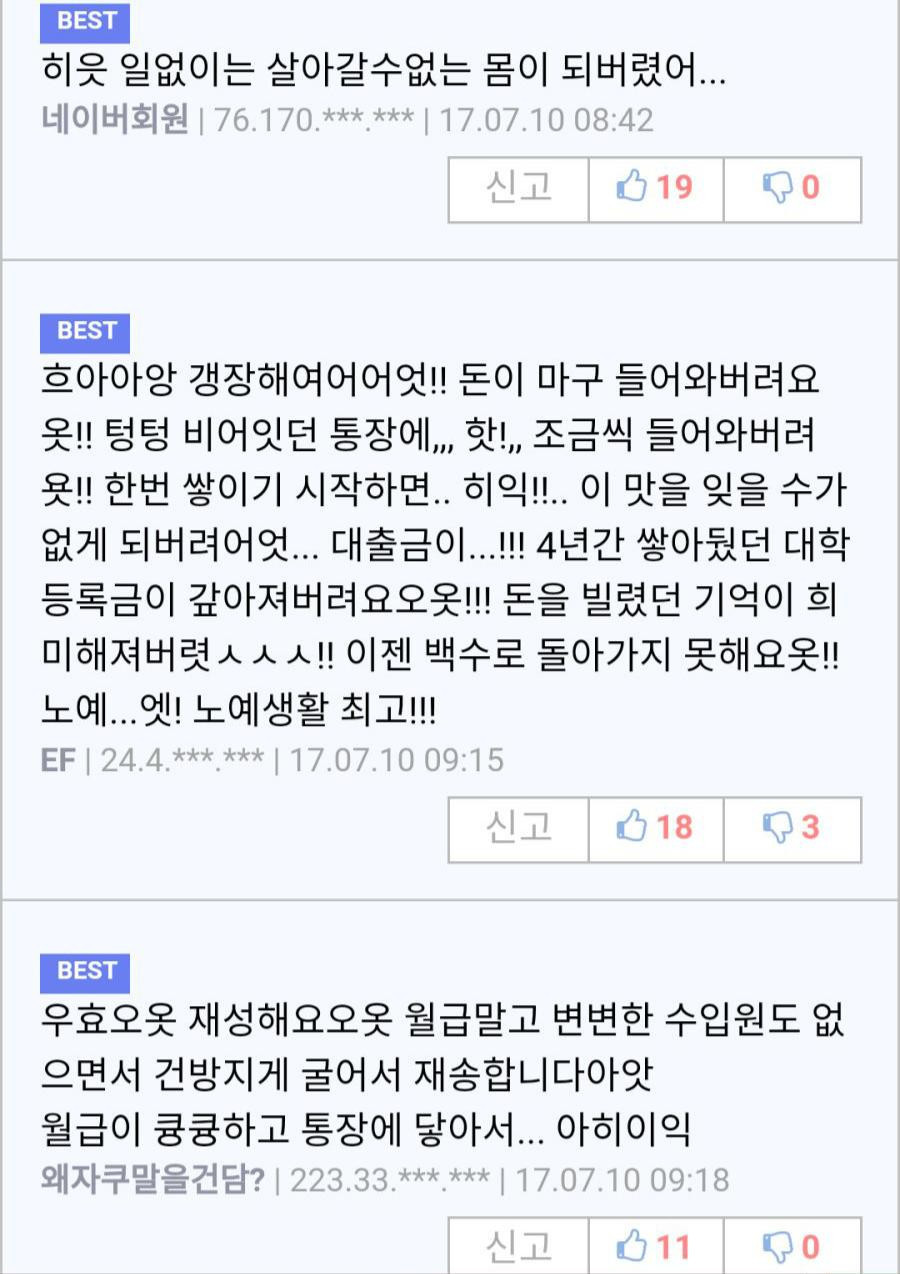
Task: Report the comment by 왜자쿠말을건담?
Action: pyautogui.click(x=518, y=1246)
